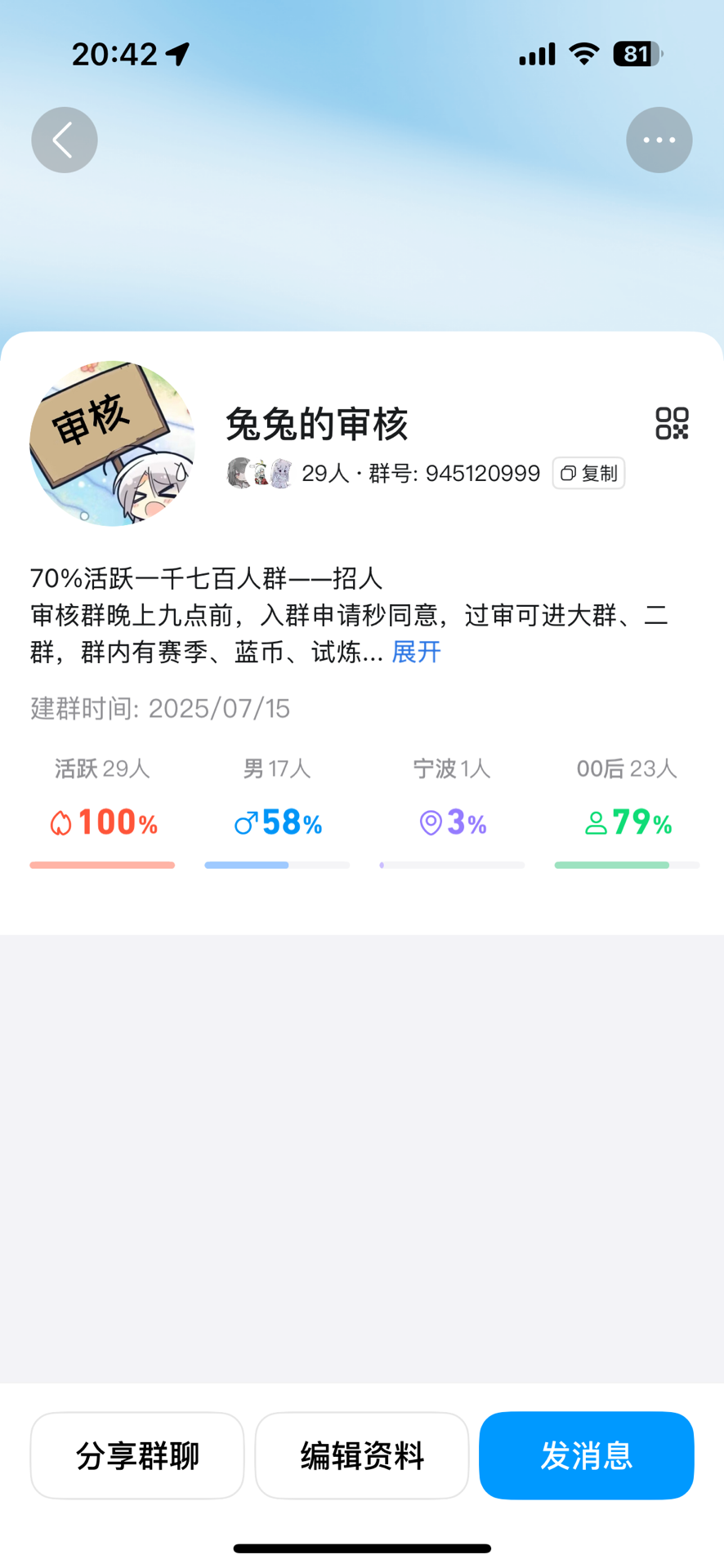Viewport: 724px width, 1568px height.
Task: Tap the group avatar with 审核 sign
Action: (114, 443)
